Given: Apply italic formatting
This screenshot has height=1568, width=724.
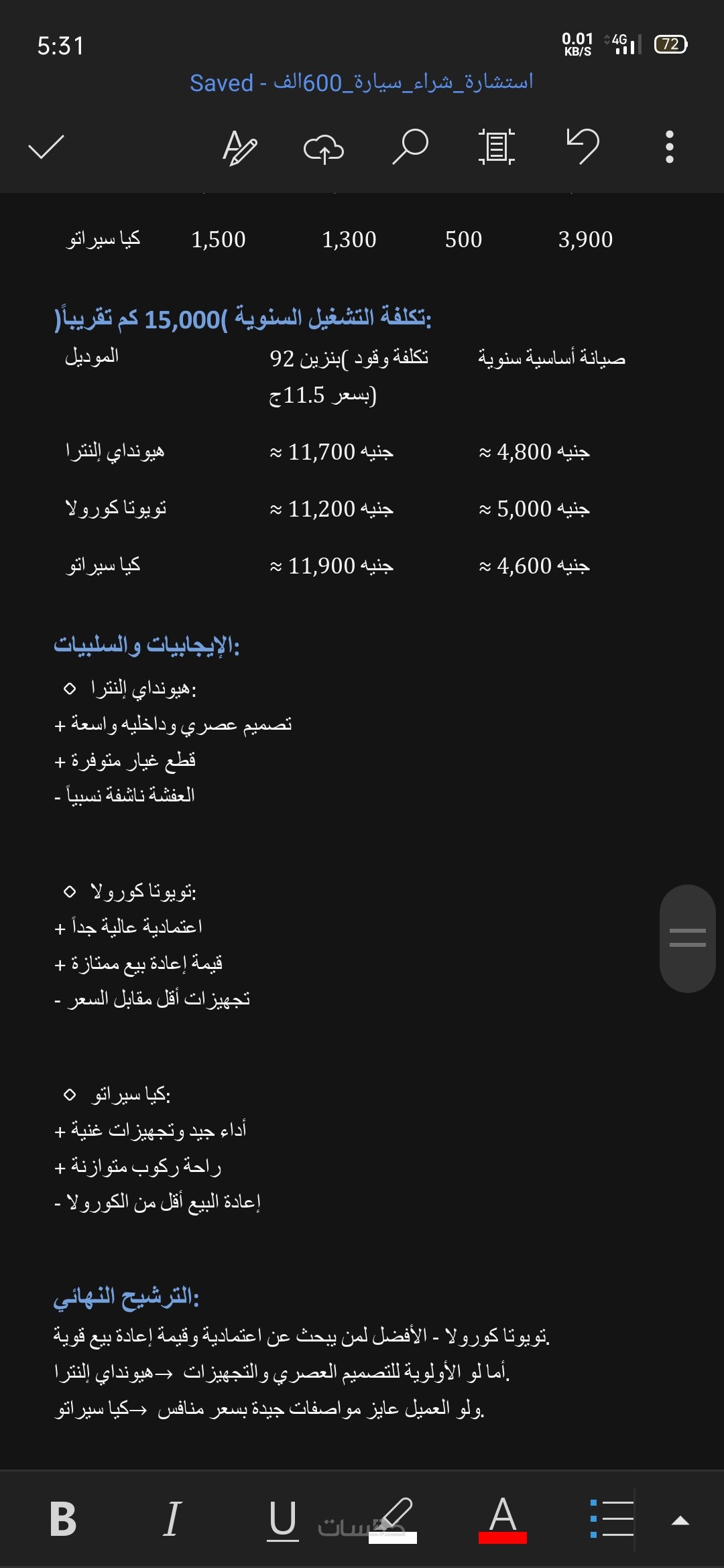Looking at the screenshot, I should click(x=172, y=1519).
